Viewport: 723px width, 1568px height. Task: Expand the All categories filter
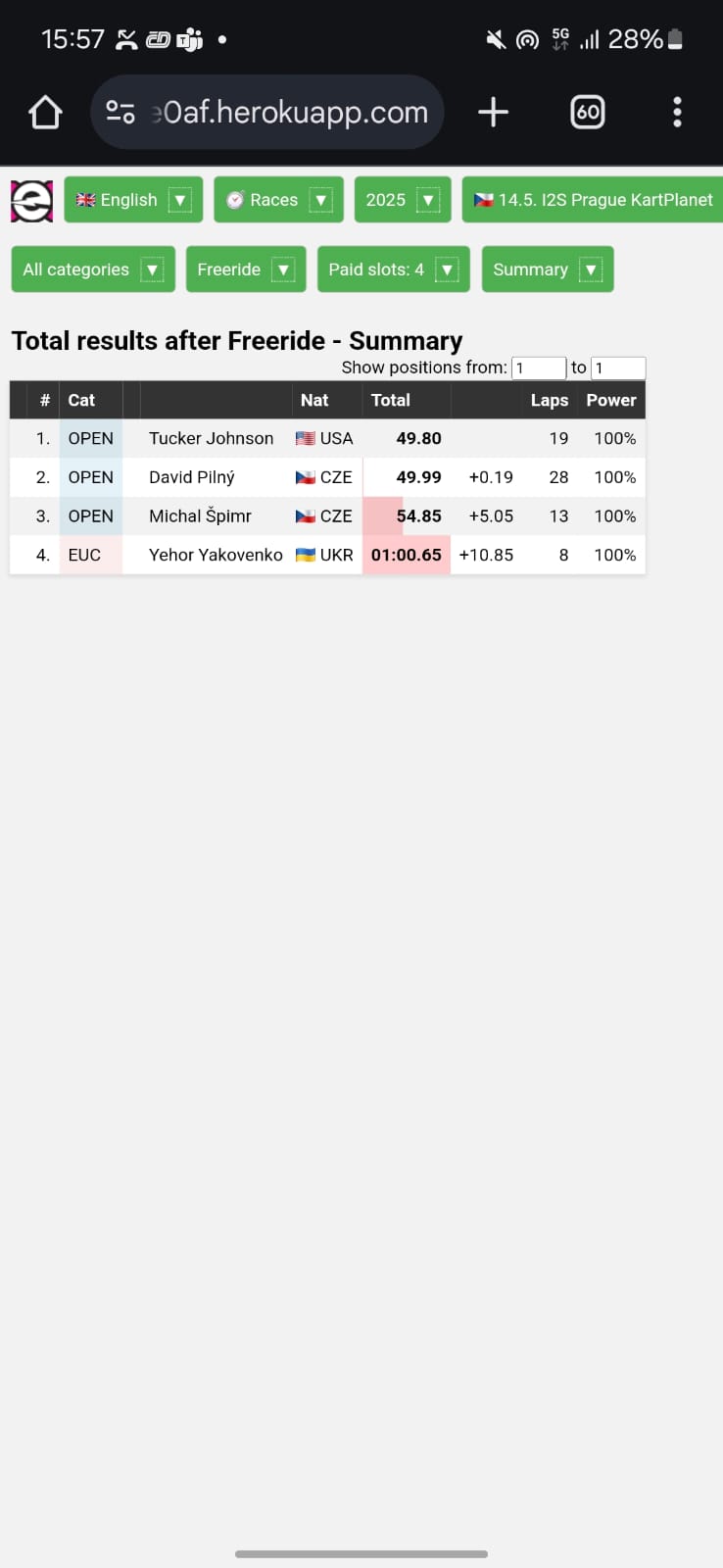pyautogui.click(x=93, y=269)
